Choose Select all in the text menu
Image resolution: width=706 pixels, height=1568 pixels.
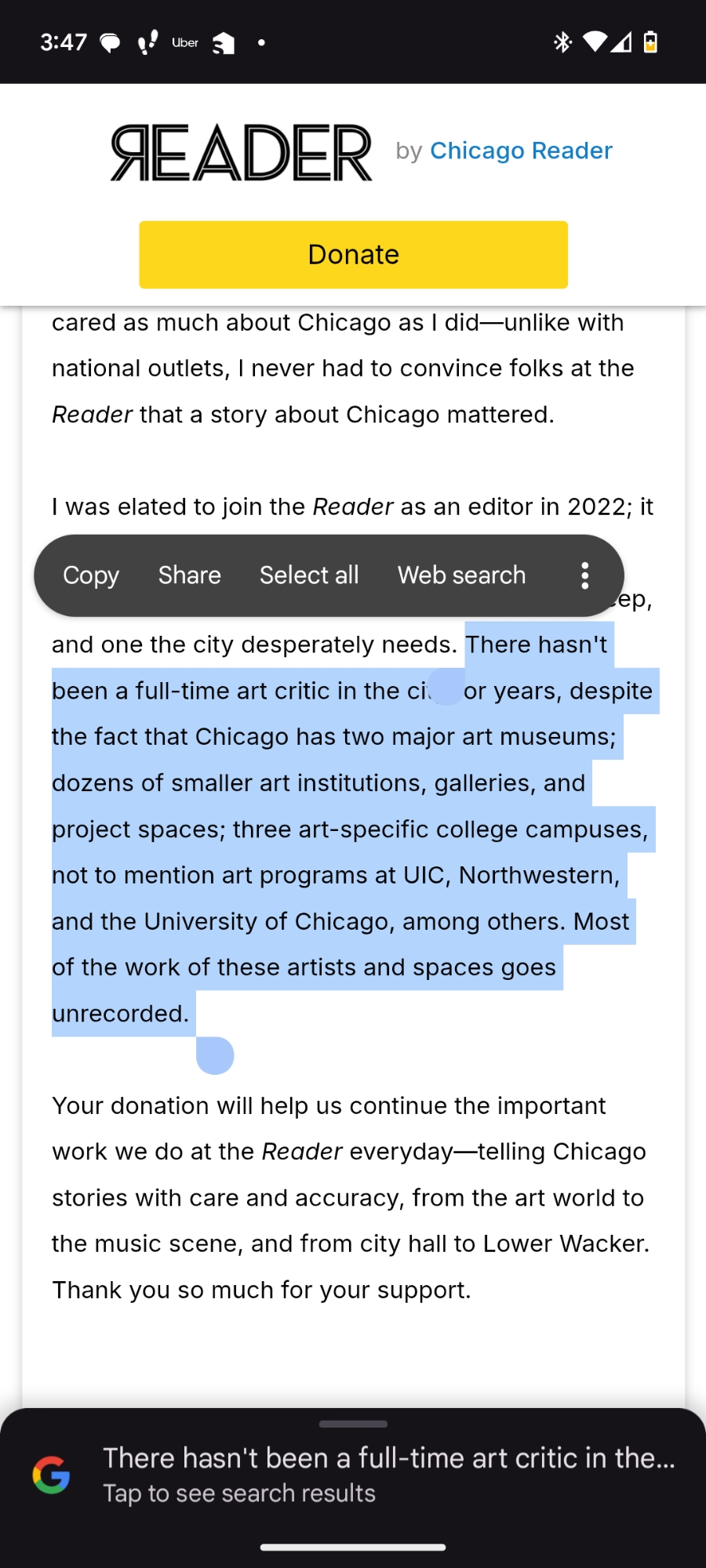click(309, 575)
